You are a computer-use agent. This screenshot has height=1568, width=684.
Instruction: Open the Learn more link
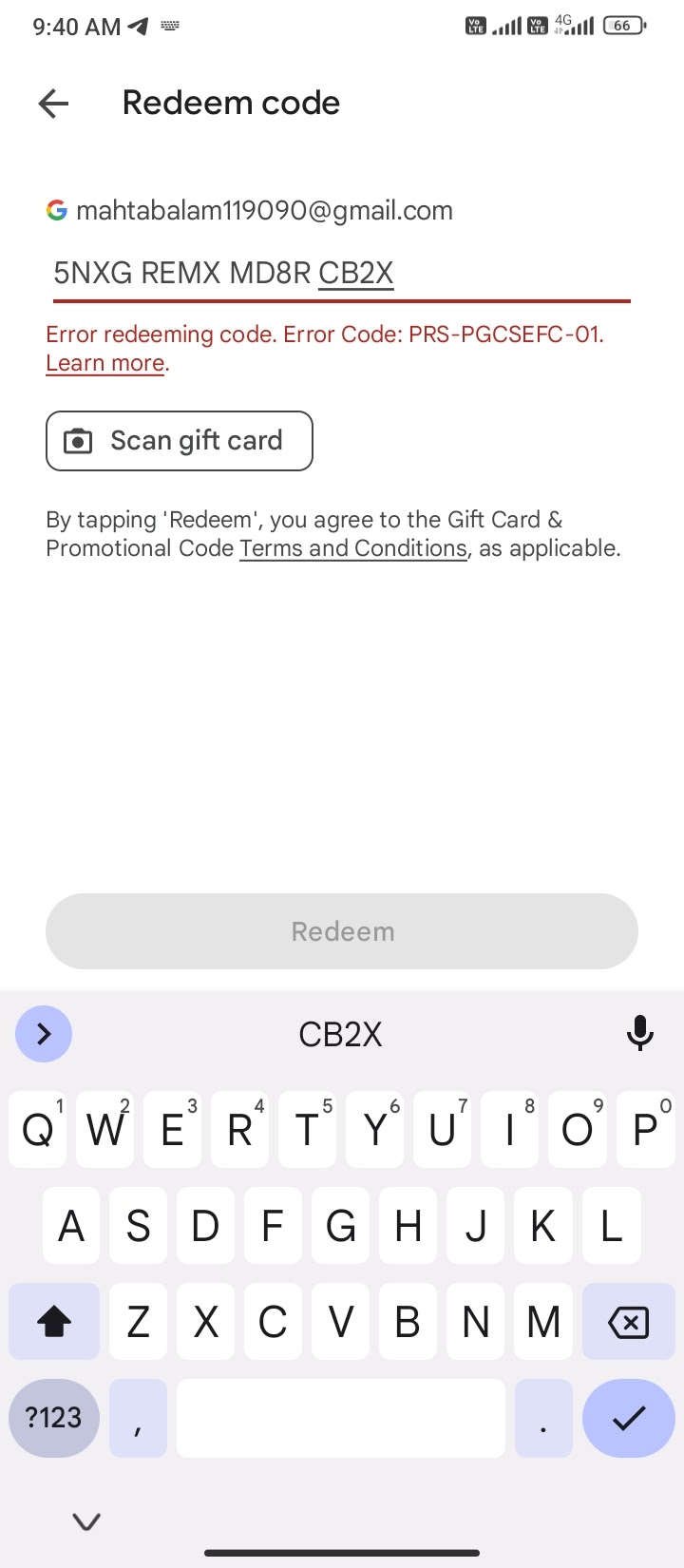tap(105, 363)
